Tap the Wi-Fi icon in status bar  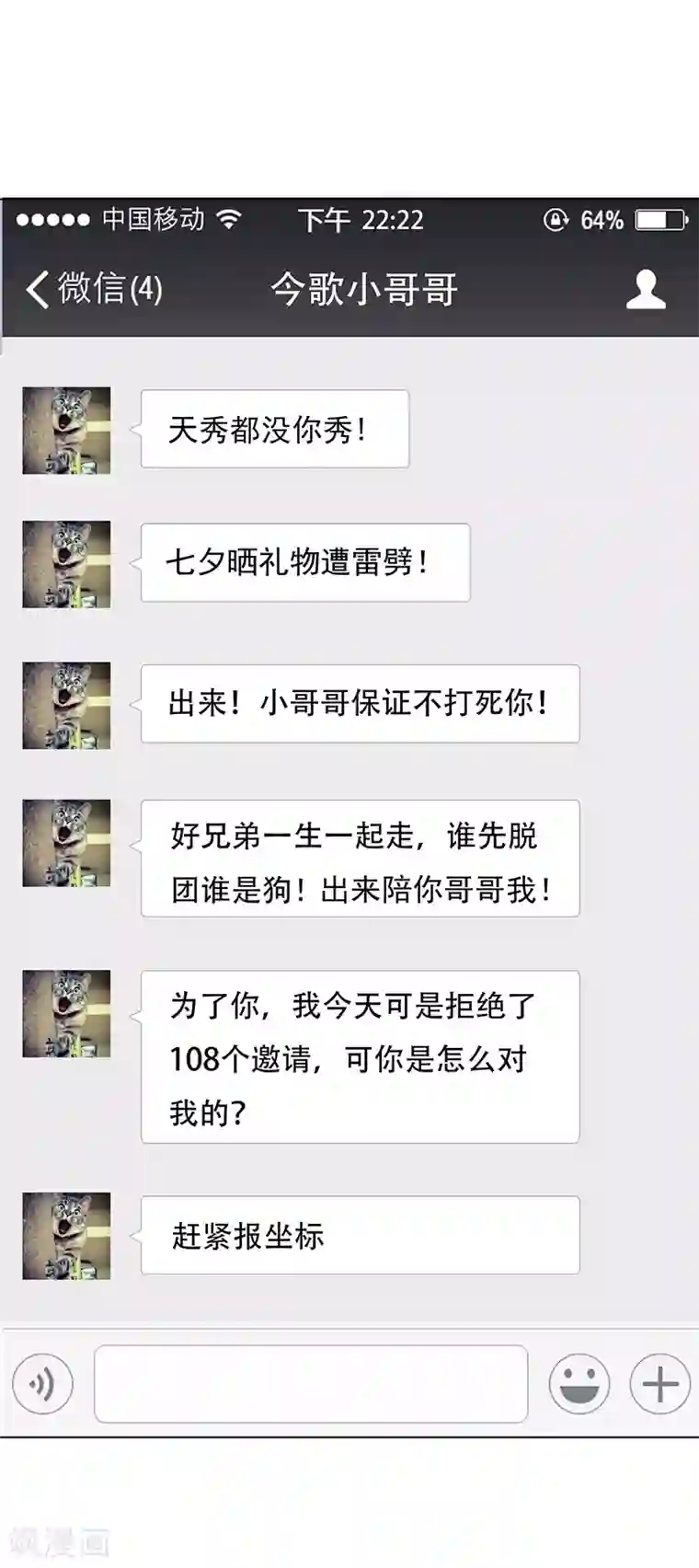coord(227,220)
